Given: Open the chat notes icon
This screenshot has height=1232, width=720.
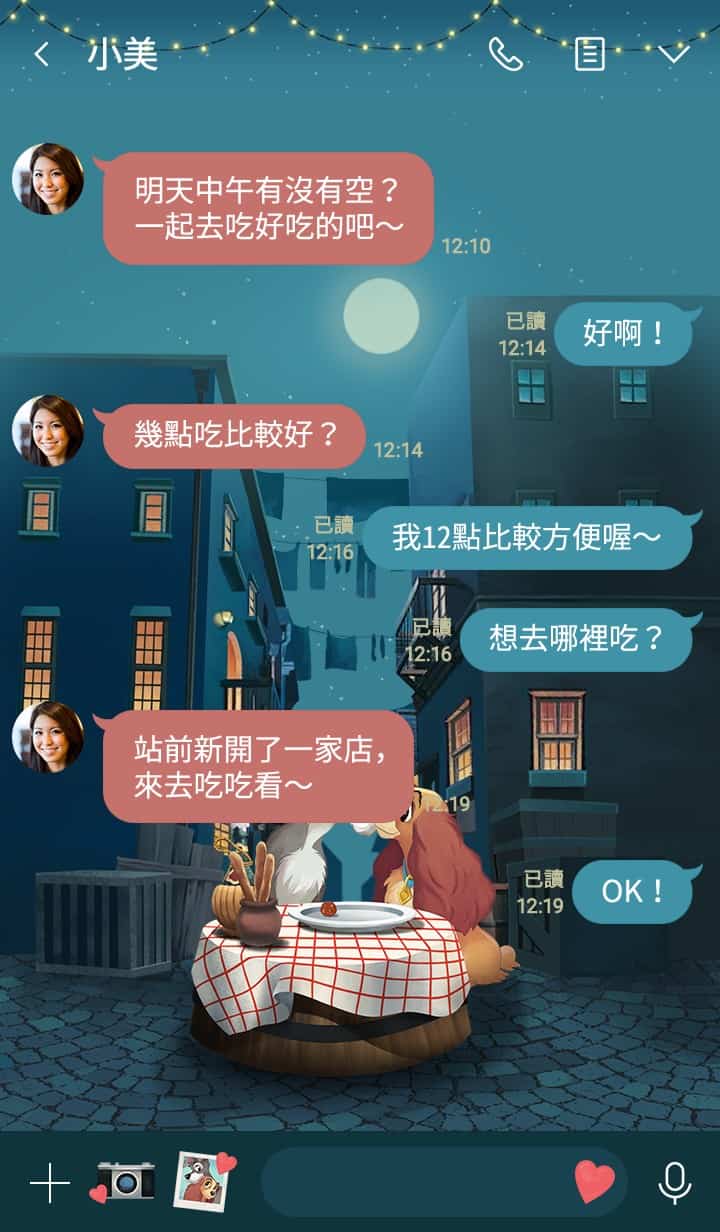Looking at the screenshot, I should [589, 54].
